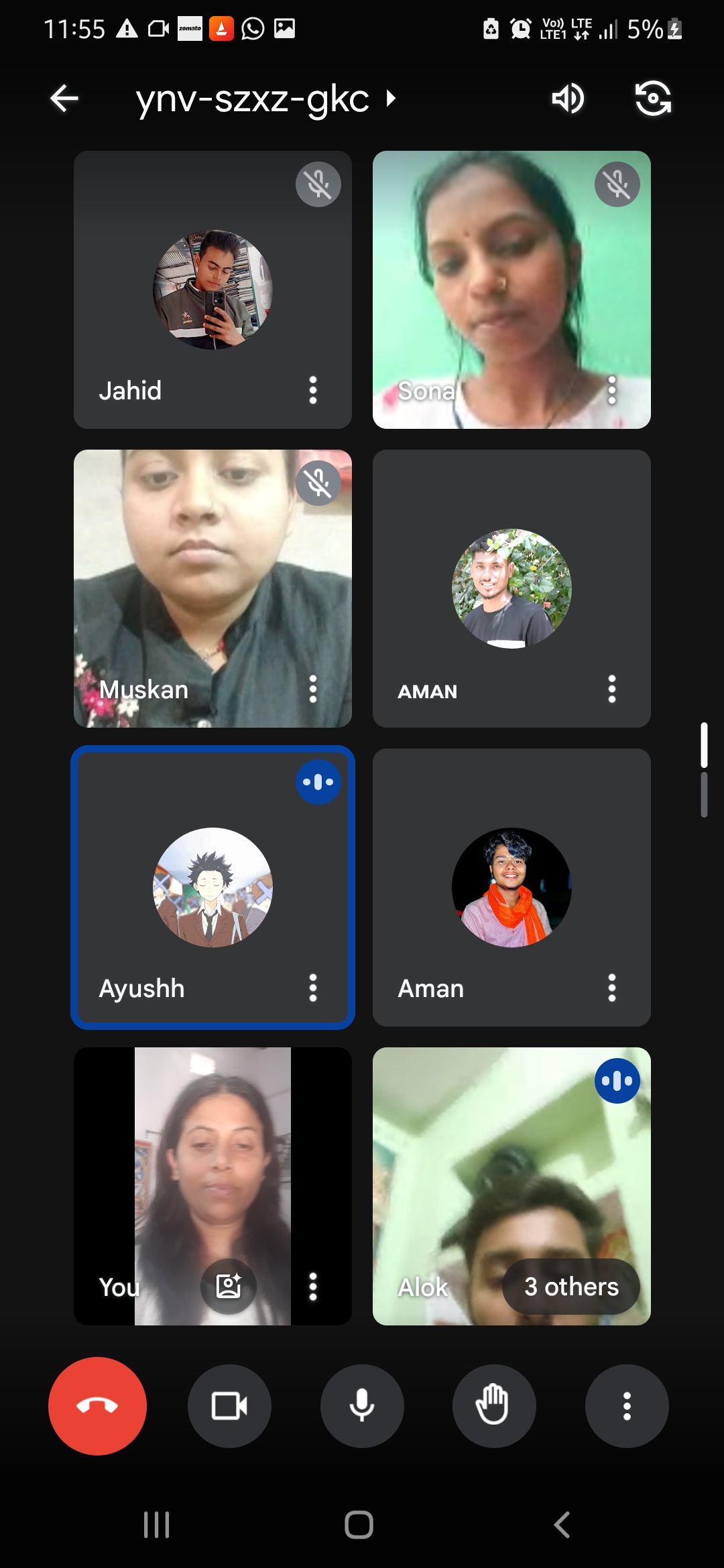Viewport: 724px width, 1568px height.
Task: Open recent apps from navigation bar
Action: 156,1525
